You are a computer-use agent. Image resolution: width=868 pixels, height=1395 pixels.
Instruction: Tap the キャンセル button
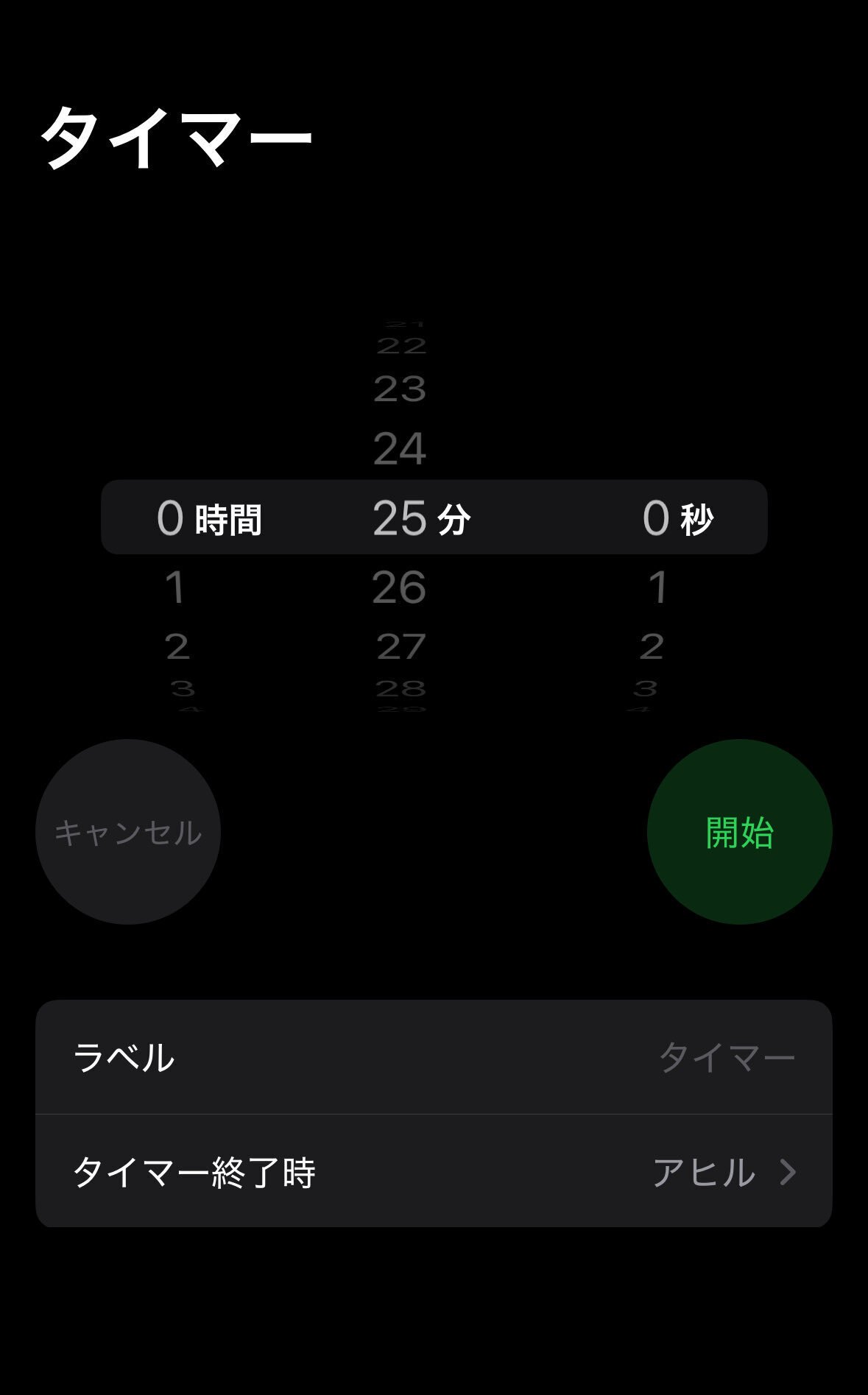coord(128,830)
